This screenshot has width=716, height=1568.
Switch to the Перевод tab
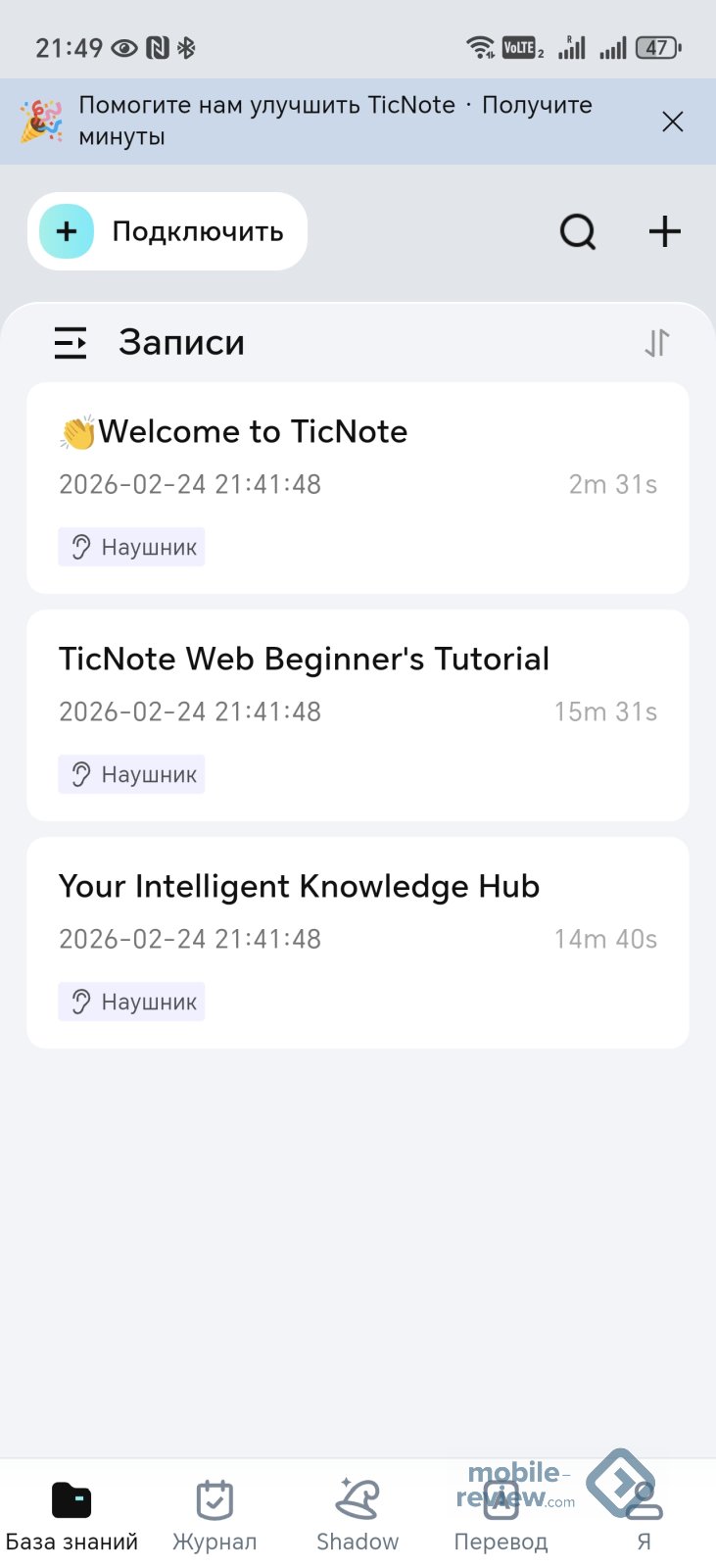501,1515
